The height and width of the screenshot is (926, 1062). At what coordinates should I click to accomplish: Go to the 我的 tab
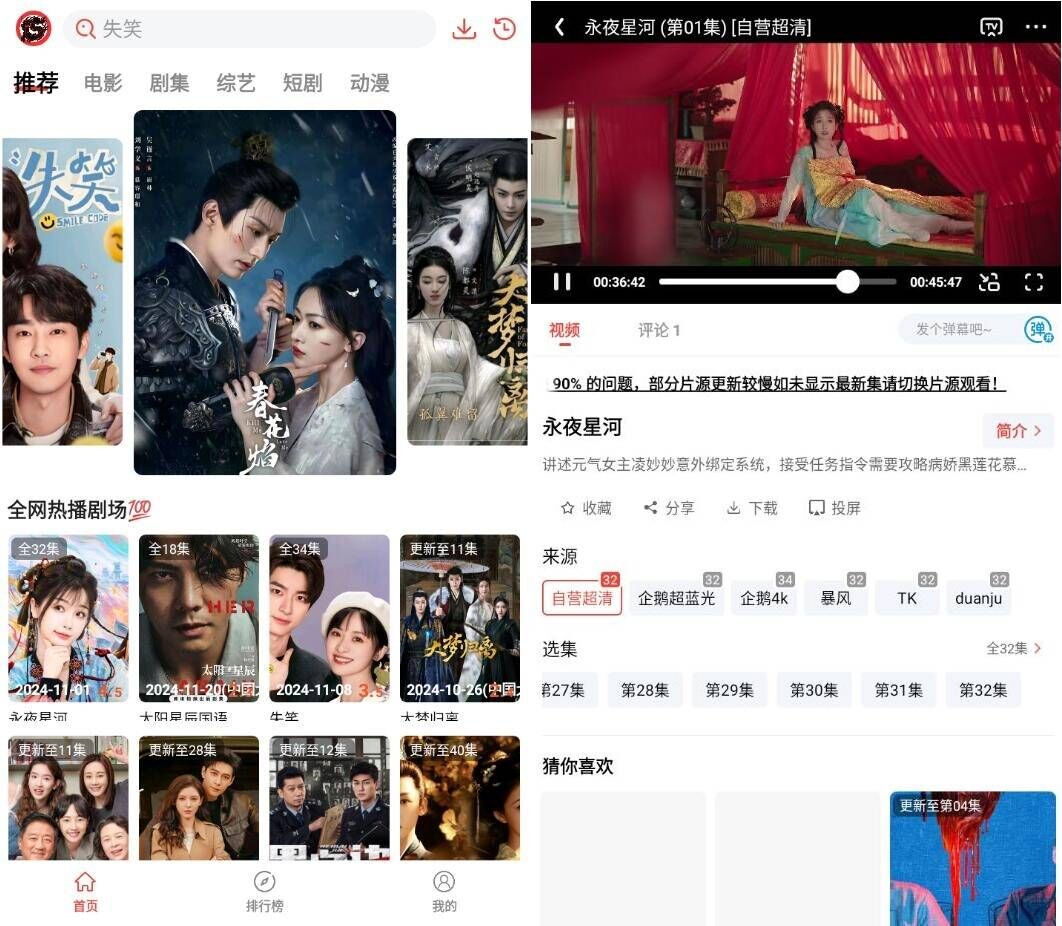click(444, 891)
